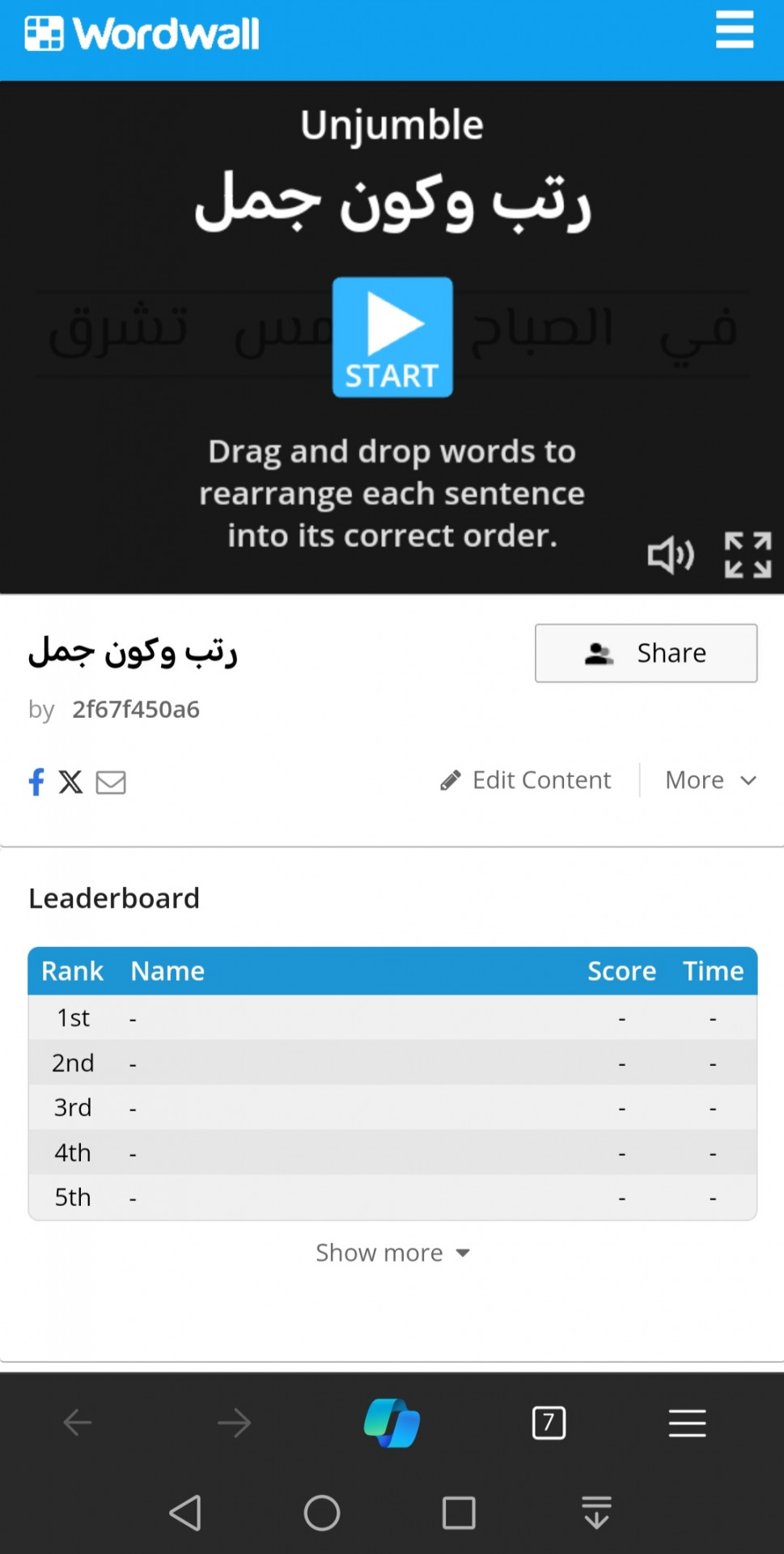This screenshot has height=1554, width=784.
Task: Go to the system home screen
Action: coord(322,1512)
